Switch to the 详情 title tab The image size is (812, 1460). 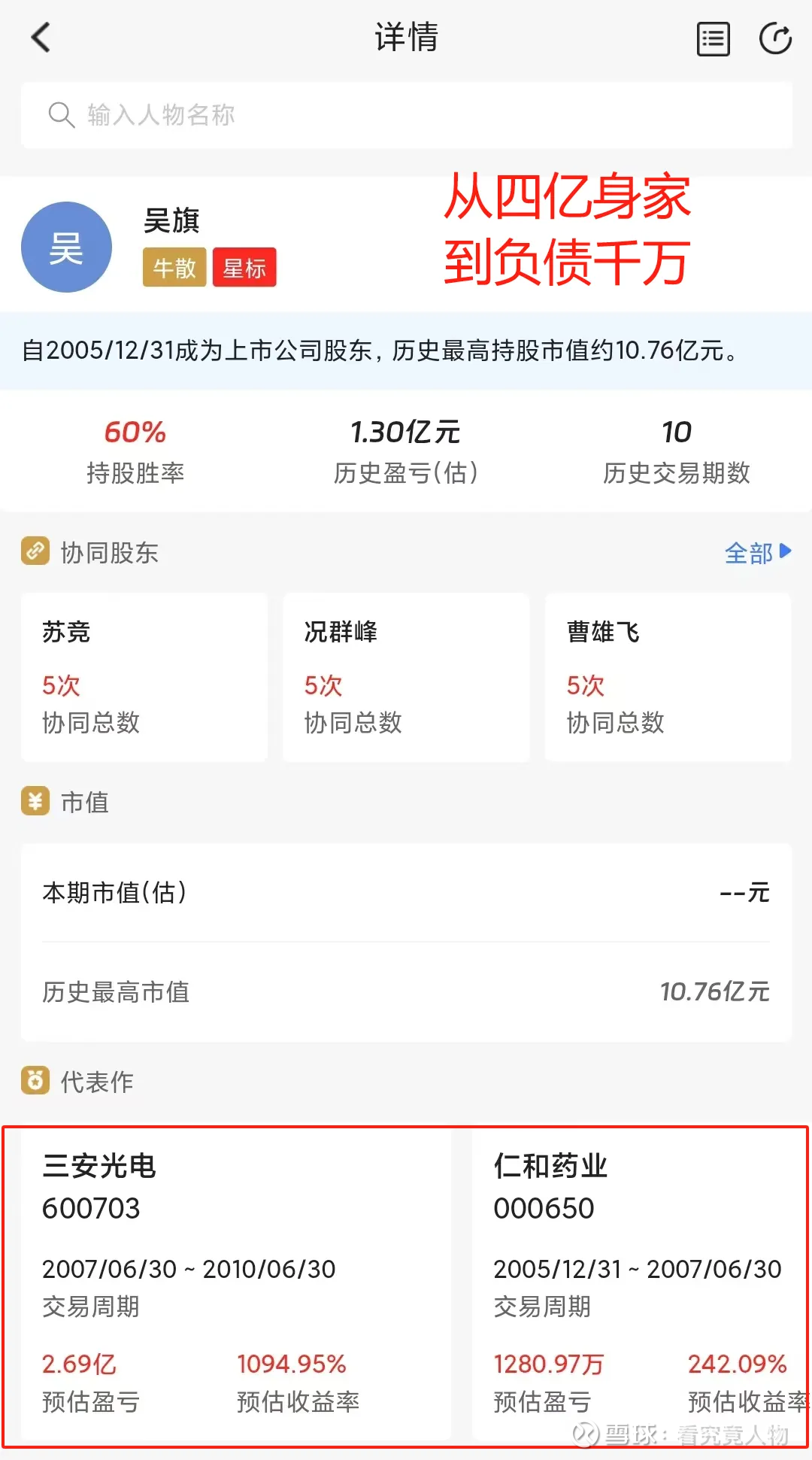click(x=406, y=38)
